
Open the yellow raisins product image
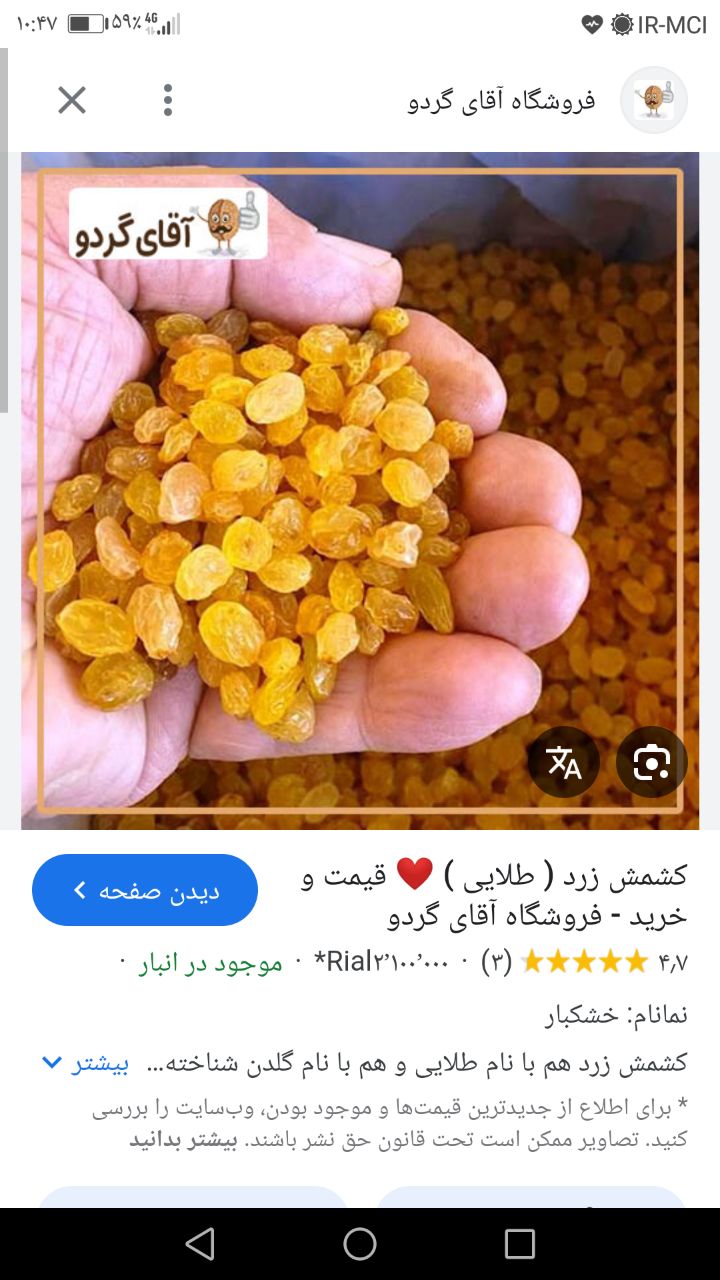(x=360, y=490)
